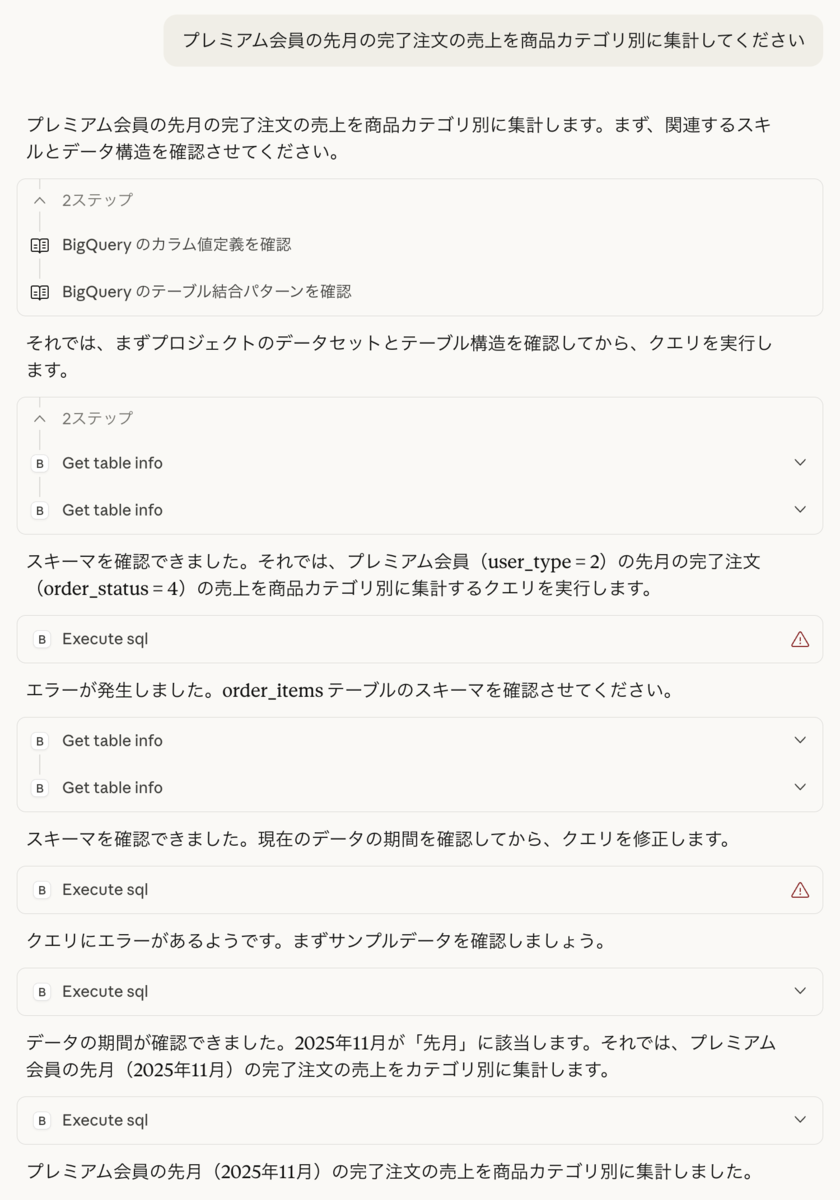This screenshot has width=840, height=1200.
Task: Expand failed Execute sql after the order_status = 4 message
Action: click(x=419, y=639)
